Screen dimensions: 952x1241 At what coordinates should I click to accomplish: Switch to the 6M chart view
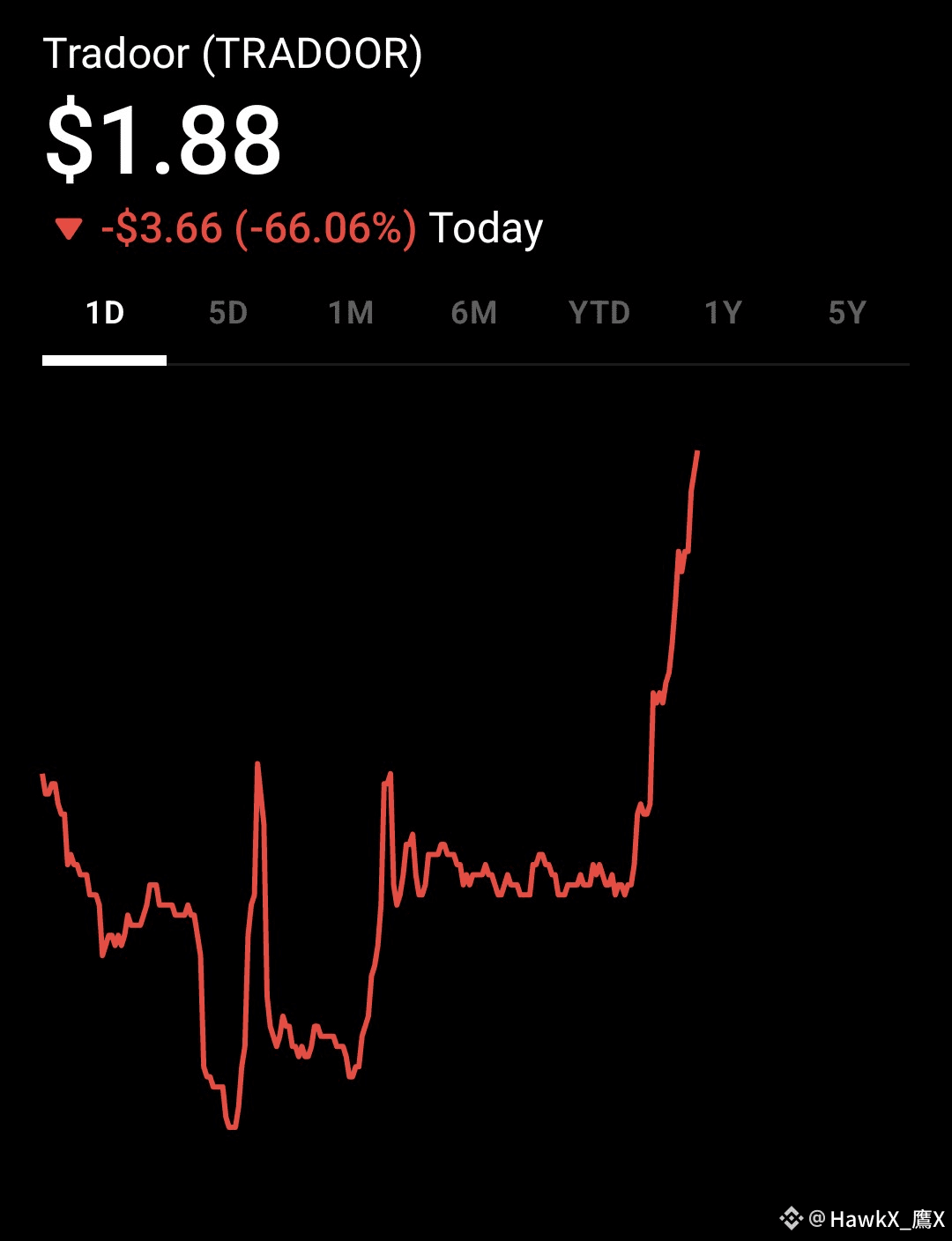[x=474, y=314]
